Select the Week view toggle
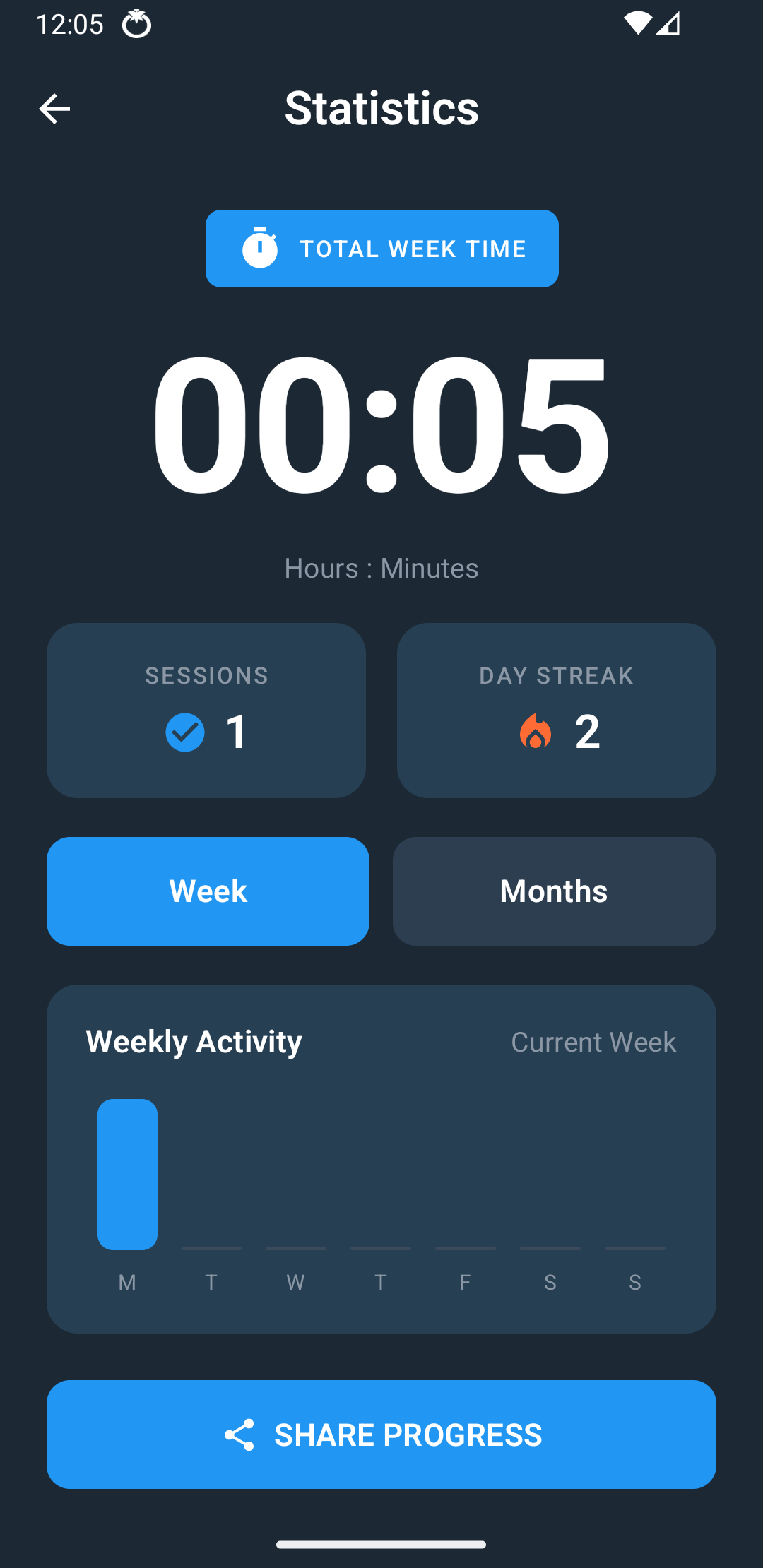 [x=208, y=891]
